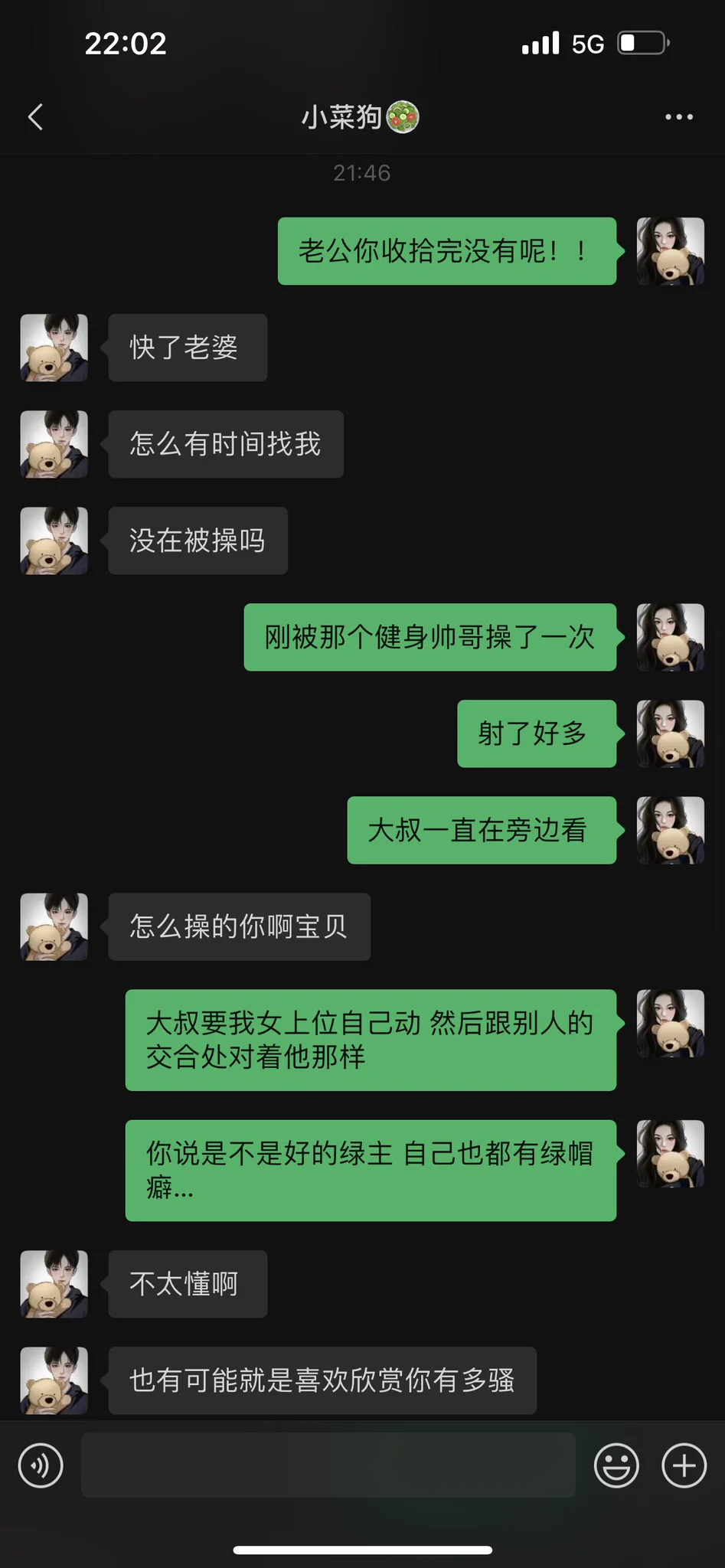This screenshot has width=725, height=1568.
Task: Go back to the chat list
Action: click(35, 117)
